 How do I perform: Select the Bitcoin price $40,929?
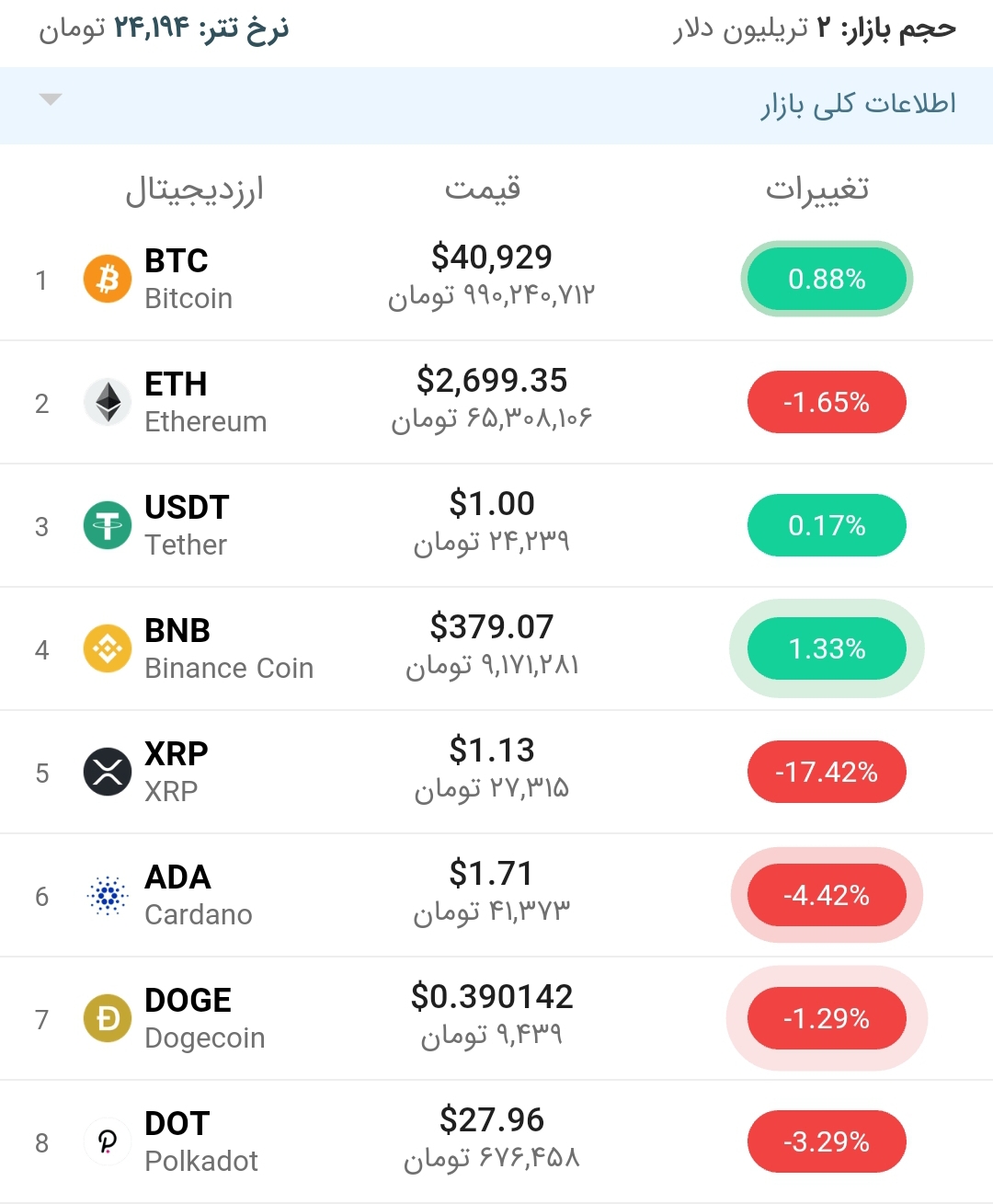pyautogui.click(x=494, y=258)
